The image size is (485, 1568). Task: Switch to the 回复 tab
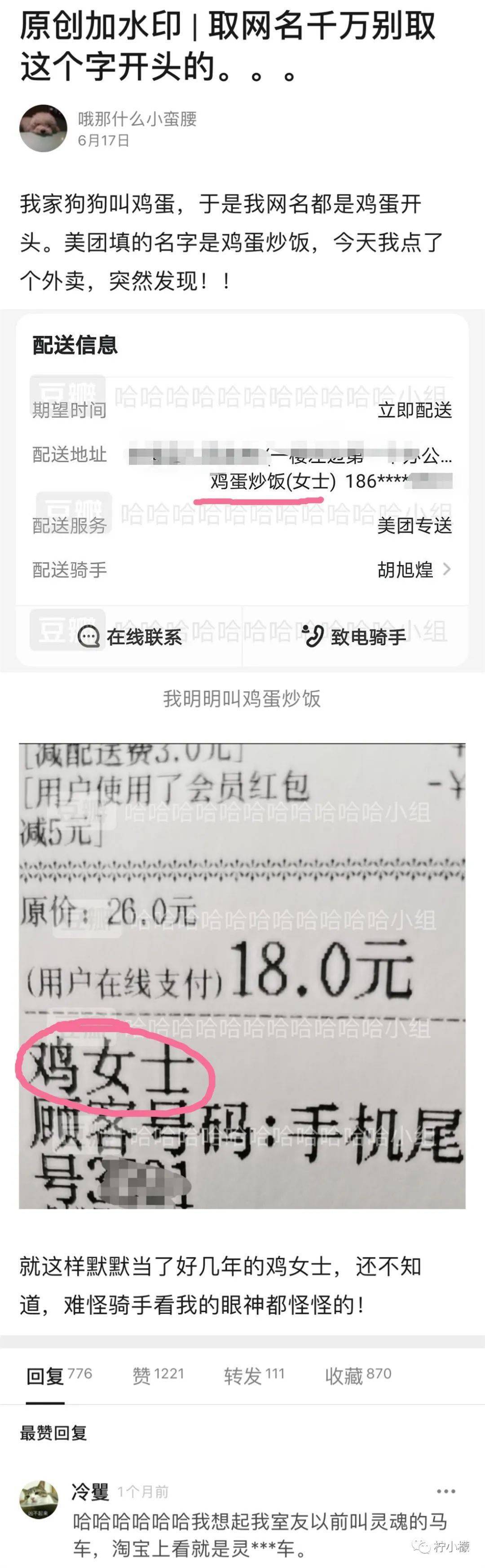(58, 1375)
